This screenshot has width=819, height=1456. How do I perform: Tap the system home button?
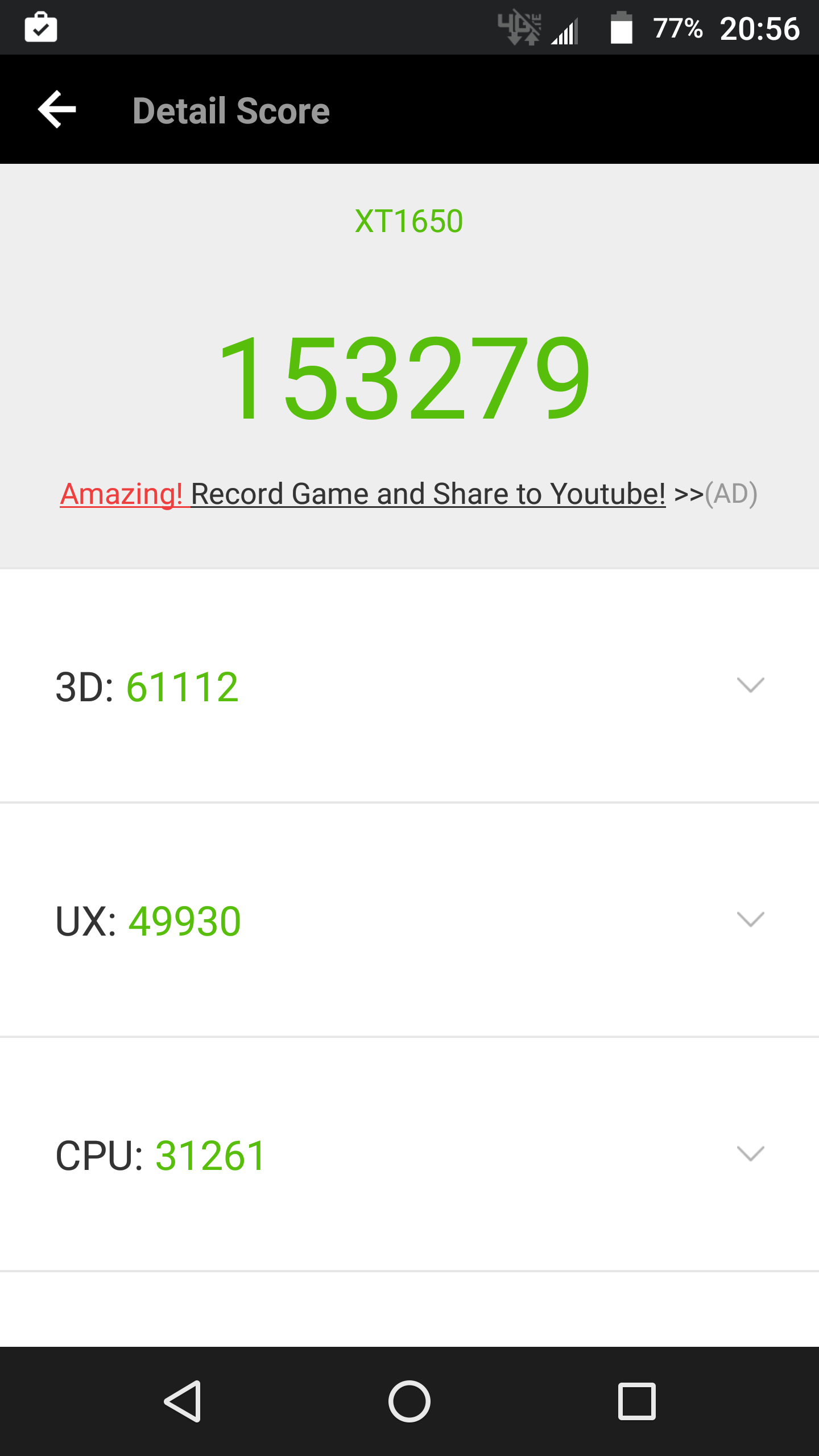409,1401
